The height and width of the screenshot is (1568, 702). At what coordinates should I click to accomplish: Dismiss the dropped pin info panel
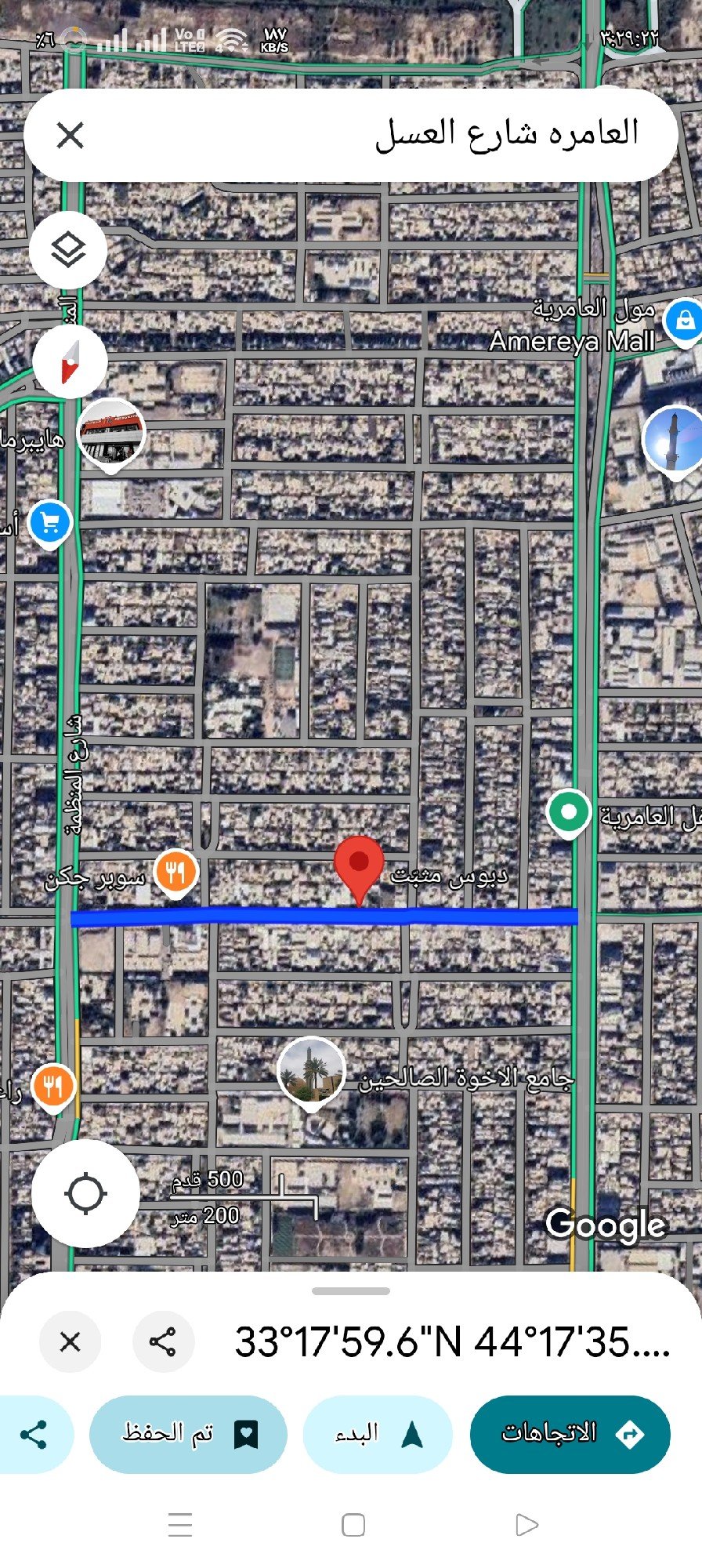[x=70, y=1341]
